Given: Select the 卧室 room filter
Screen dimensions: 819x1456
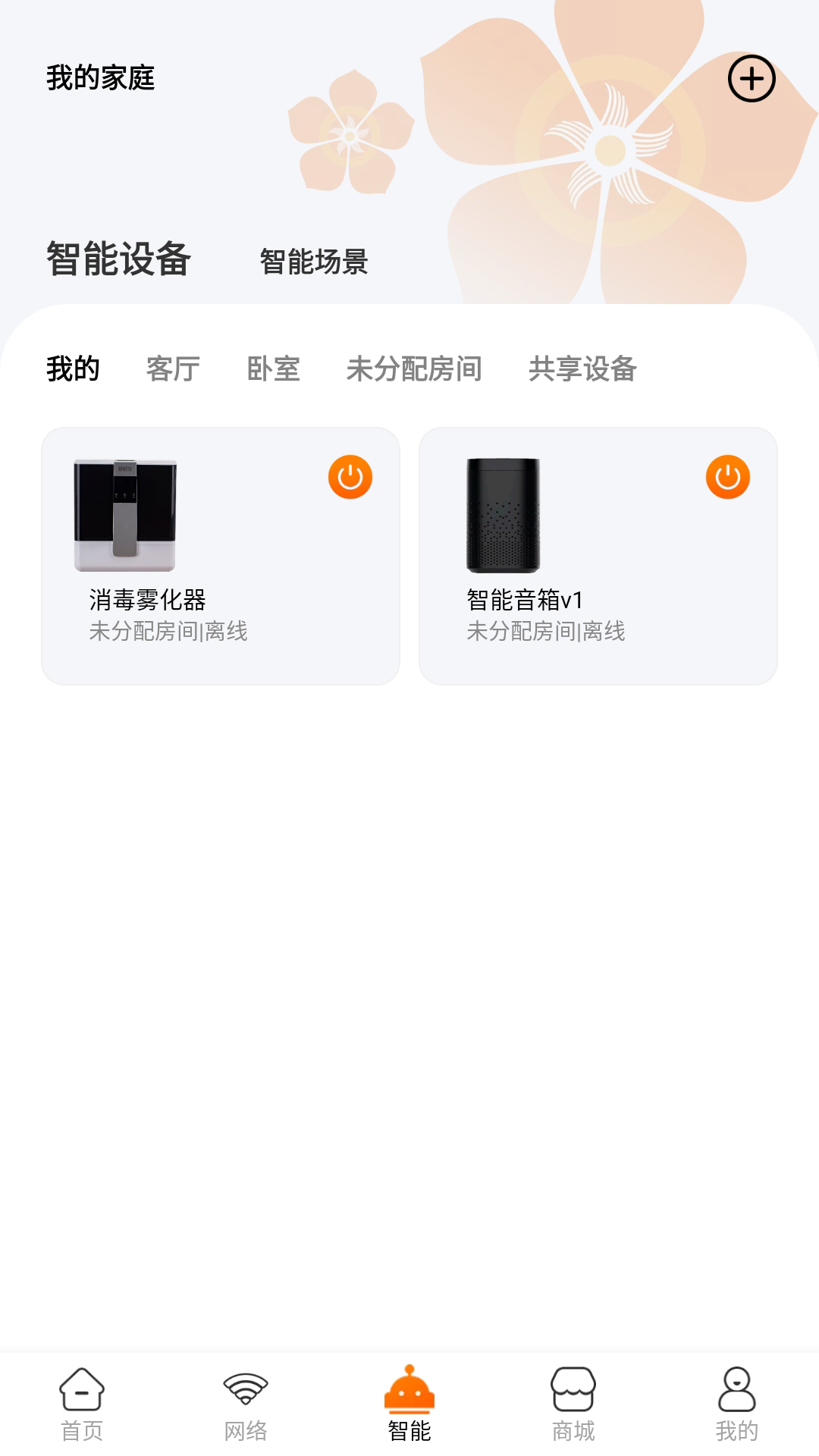Looking at the screenshot, I should [273, 369].
